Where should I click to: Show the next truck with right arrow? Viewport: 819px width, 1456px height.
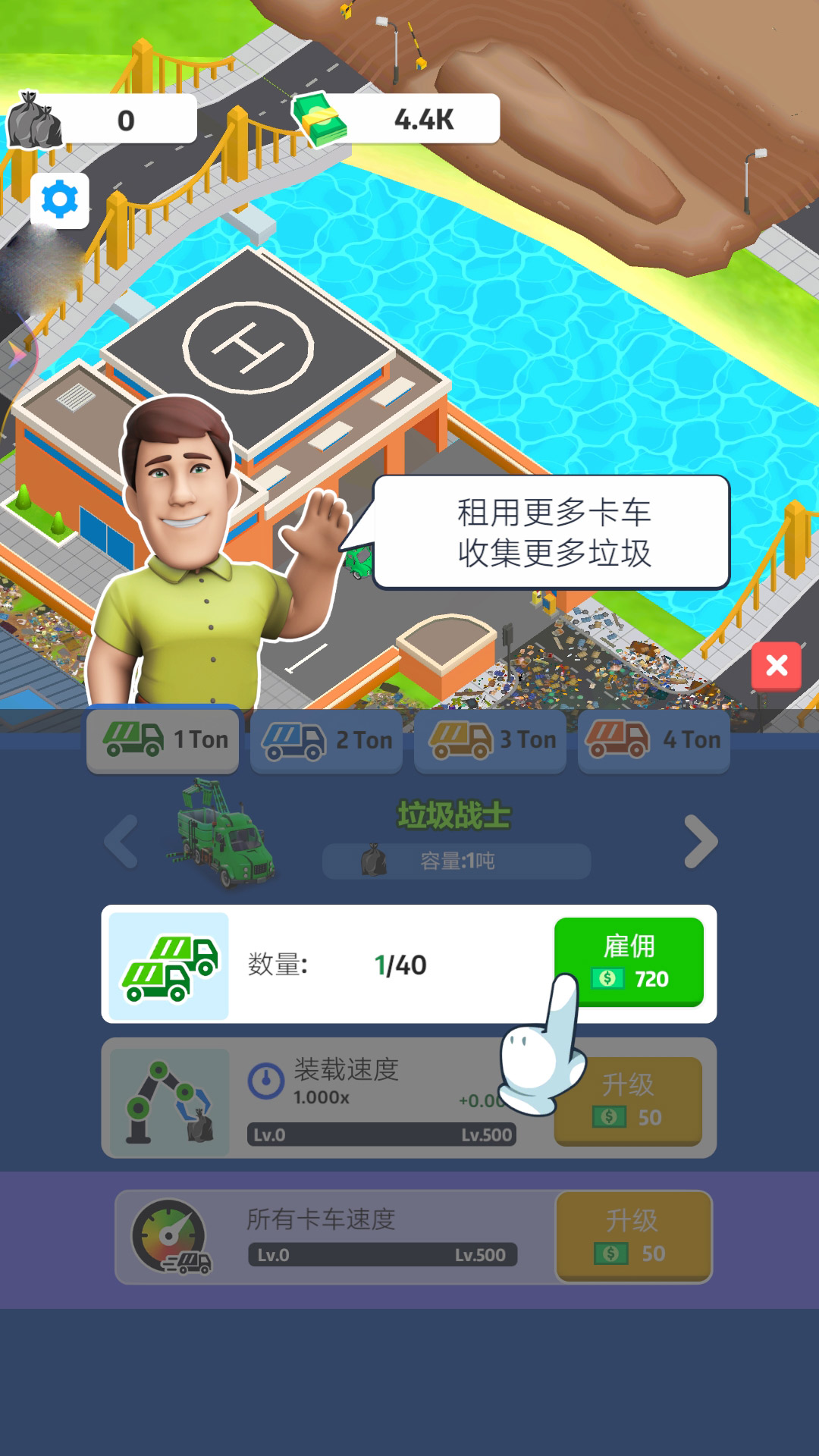coord(701,842)
